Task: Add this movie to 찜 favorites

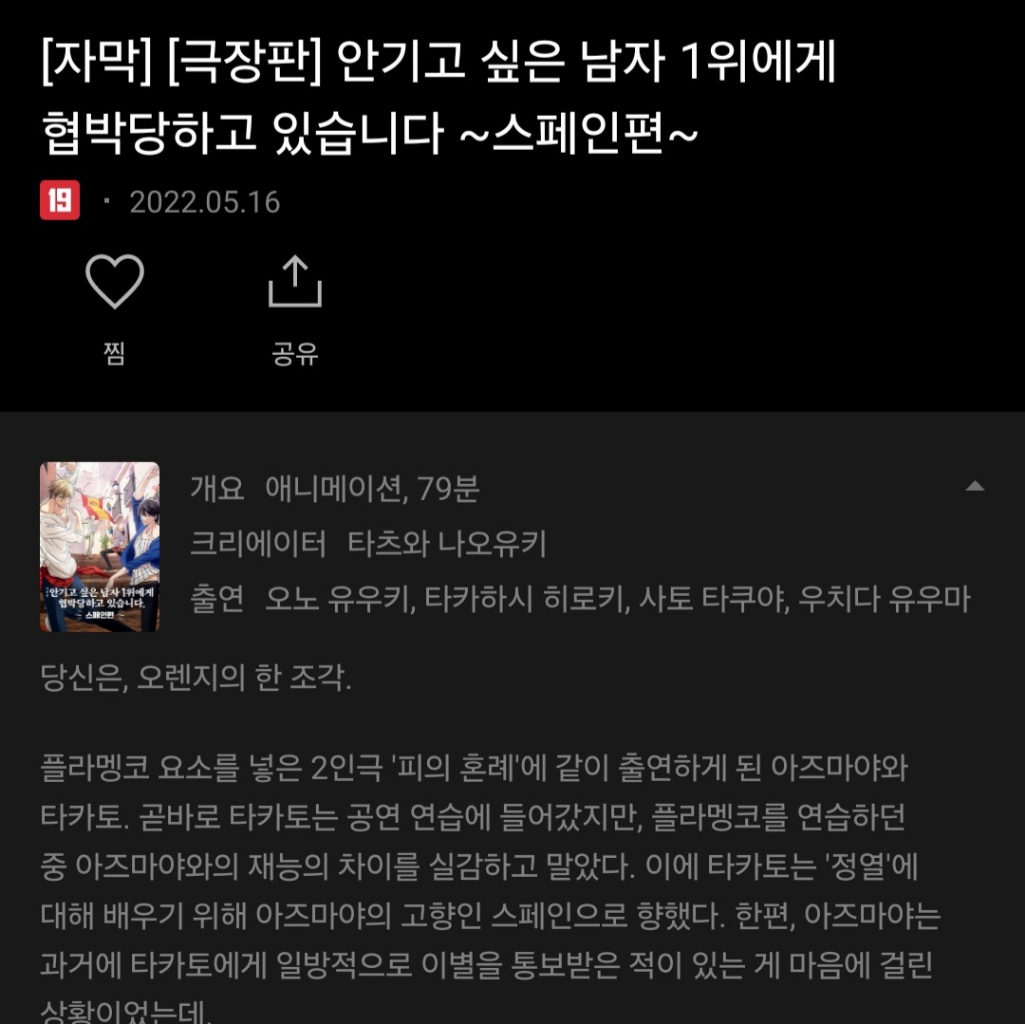Action: point(114,283)
